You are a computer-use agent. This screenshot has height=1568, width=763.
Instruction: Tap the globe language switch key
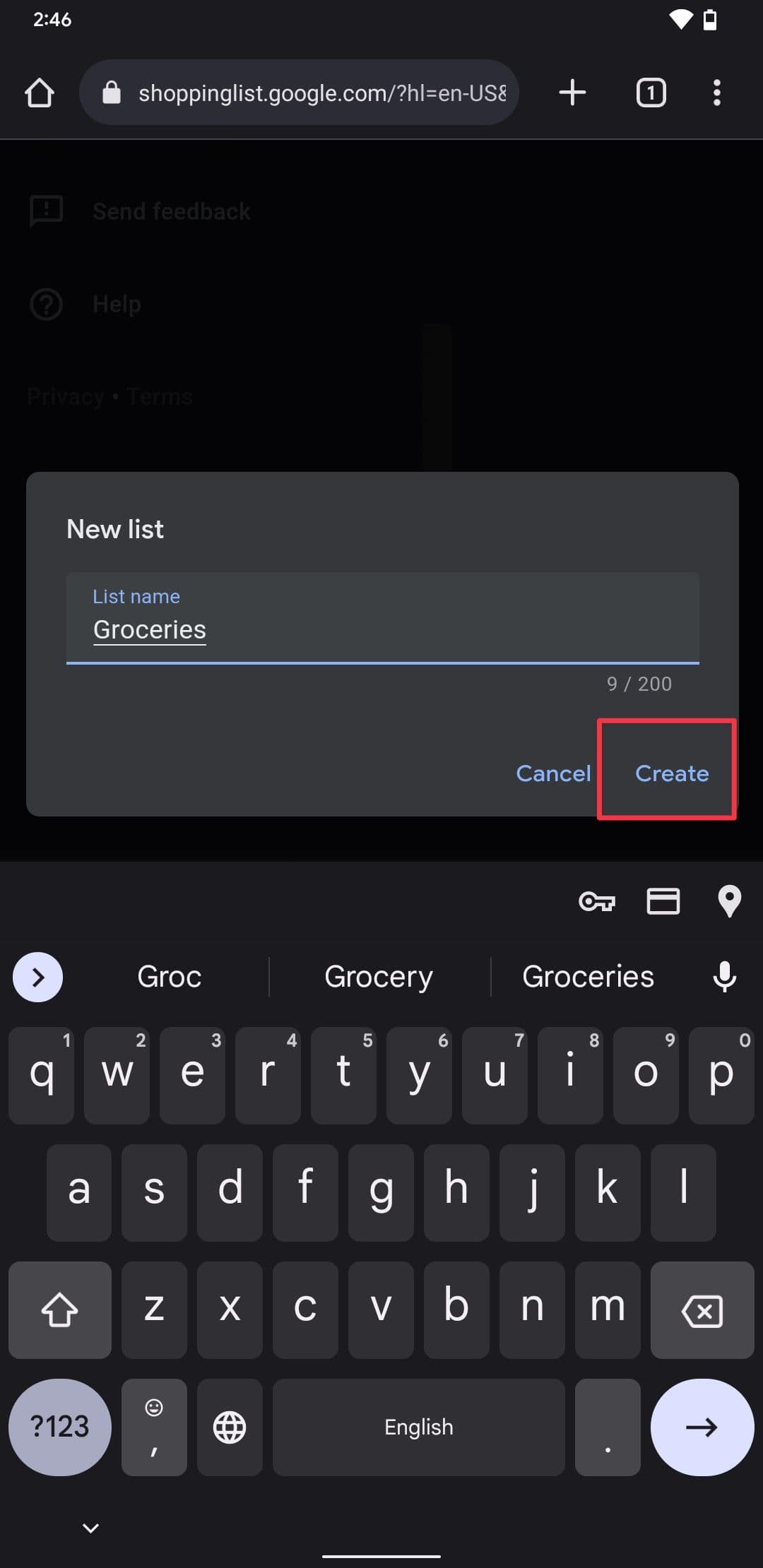(x=230, y=1427)
